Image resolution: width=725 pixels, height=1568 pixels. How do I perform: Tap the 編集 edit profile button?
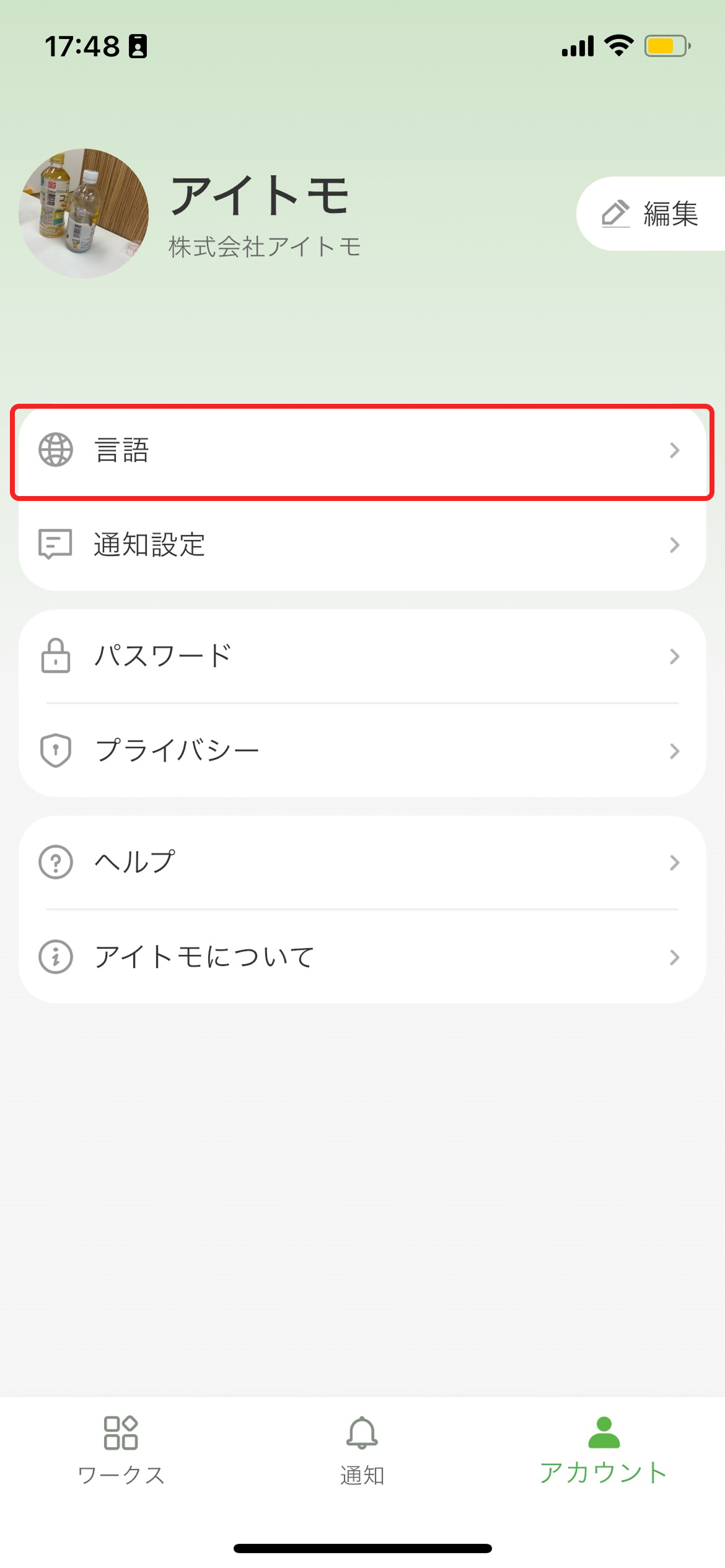tap(651, 214)
